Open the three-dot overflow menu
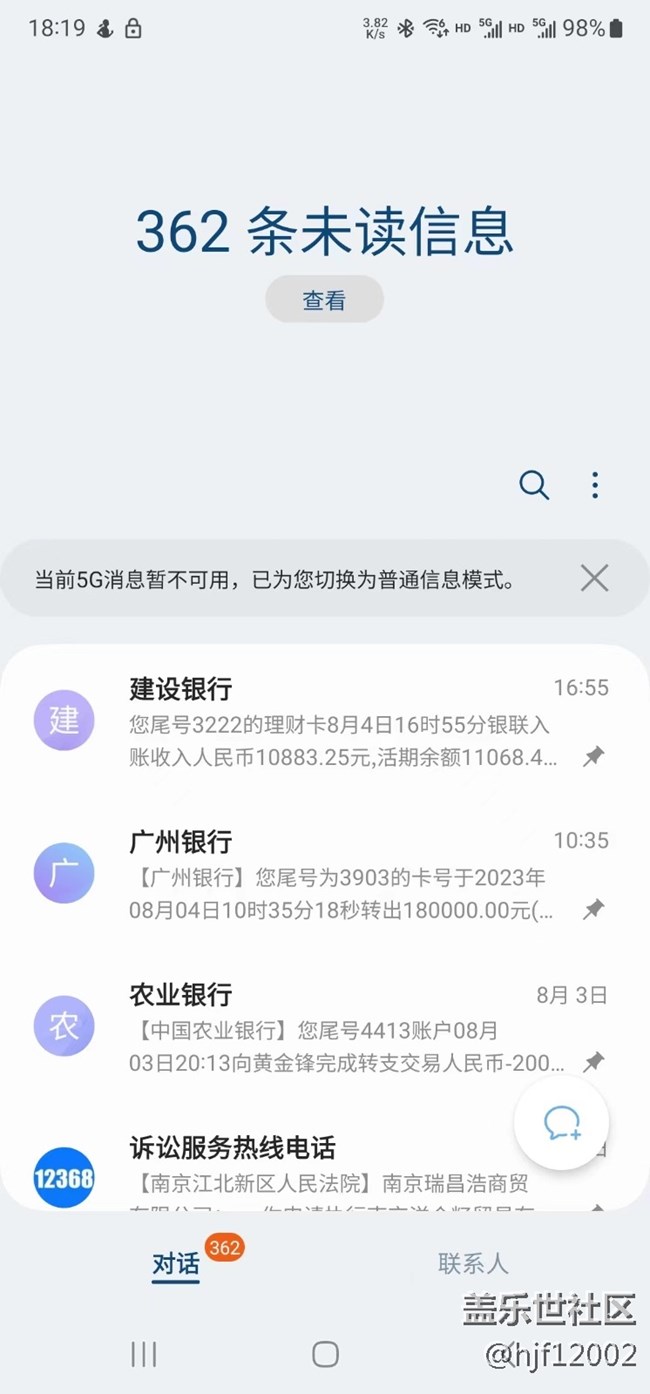Screen dimensions: 650x1394 point(595,486)
